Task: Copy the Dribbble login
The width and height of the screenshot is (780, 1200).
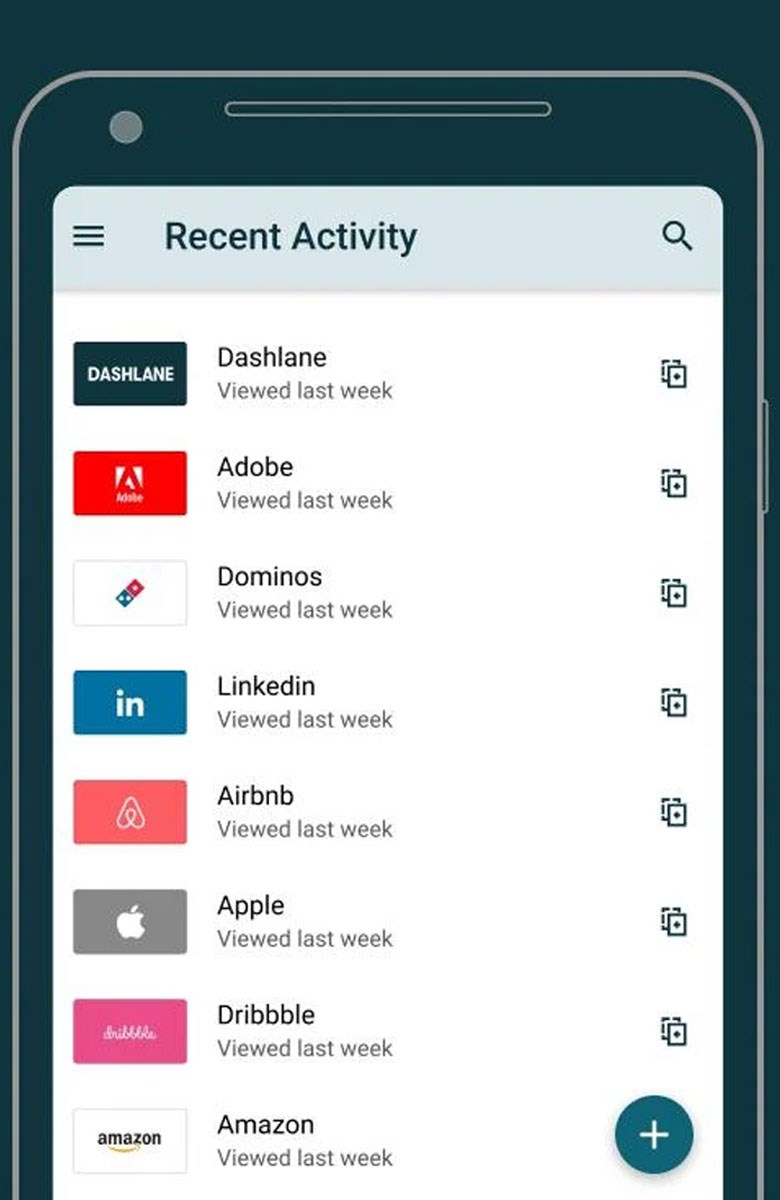Action: (x=674, y=1031)
